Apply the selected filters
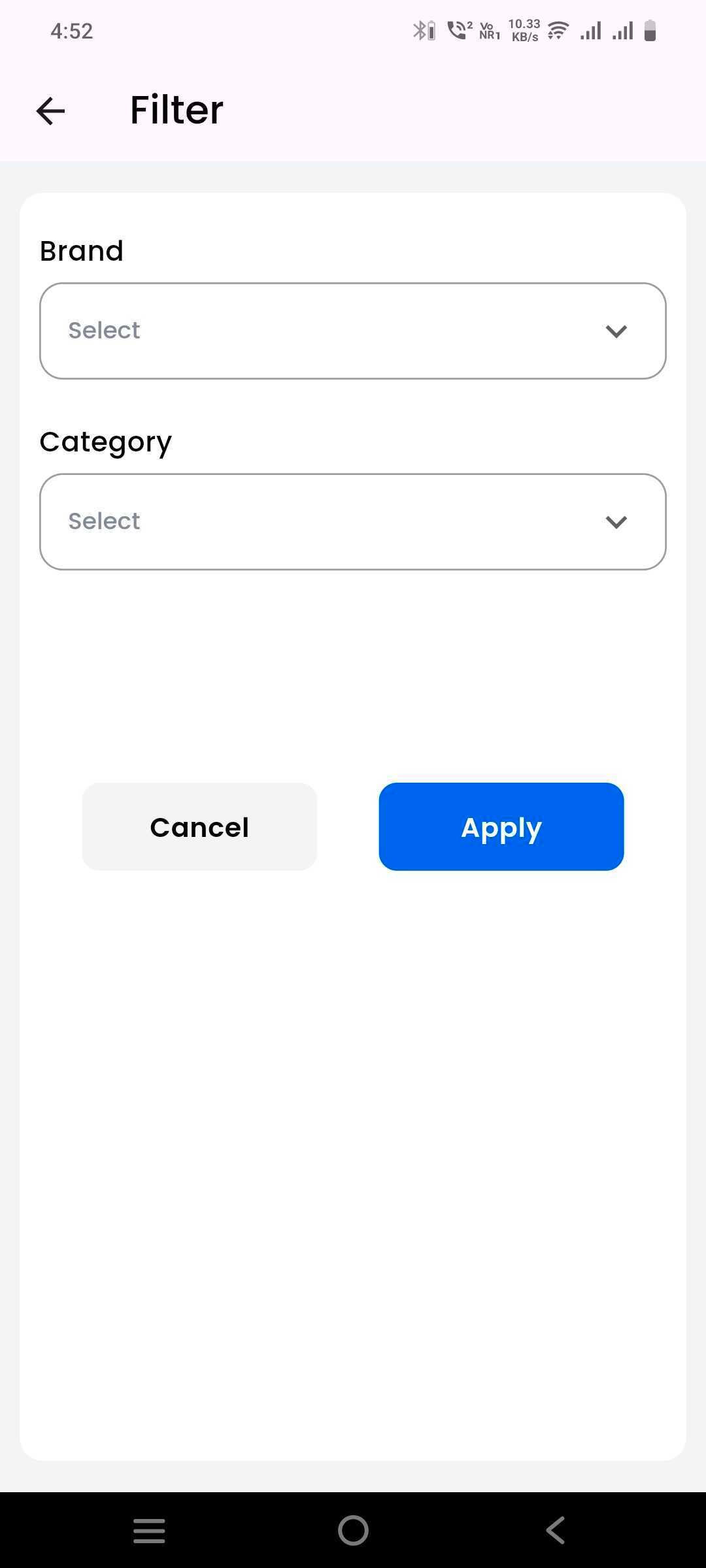Image resolution: width=706 pixels, height=1568 pixels. coord(501,826)
